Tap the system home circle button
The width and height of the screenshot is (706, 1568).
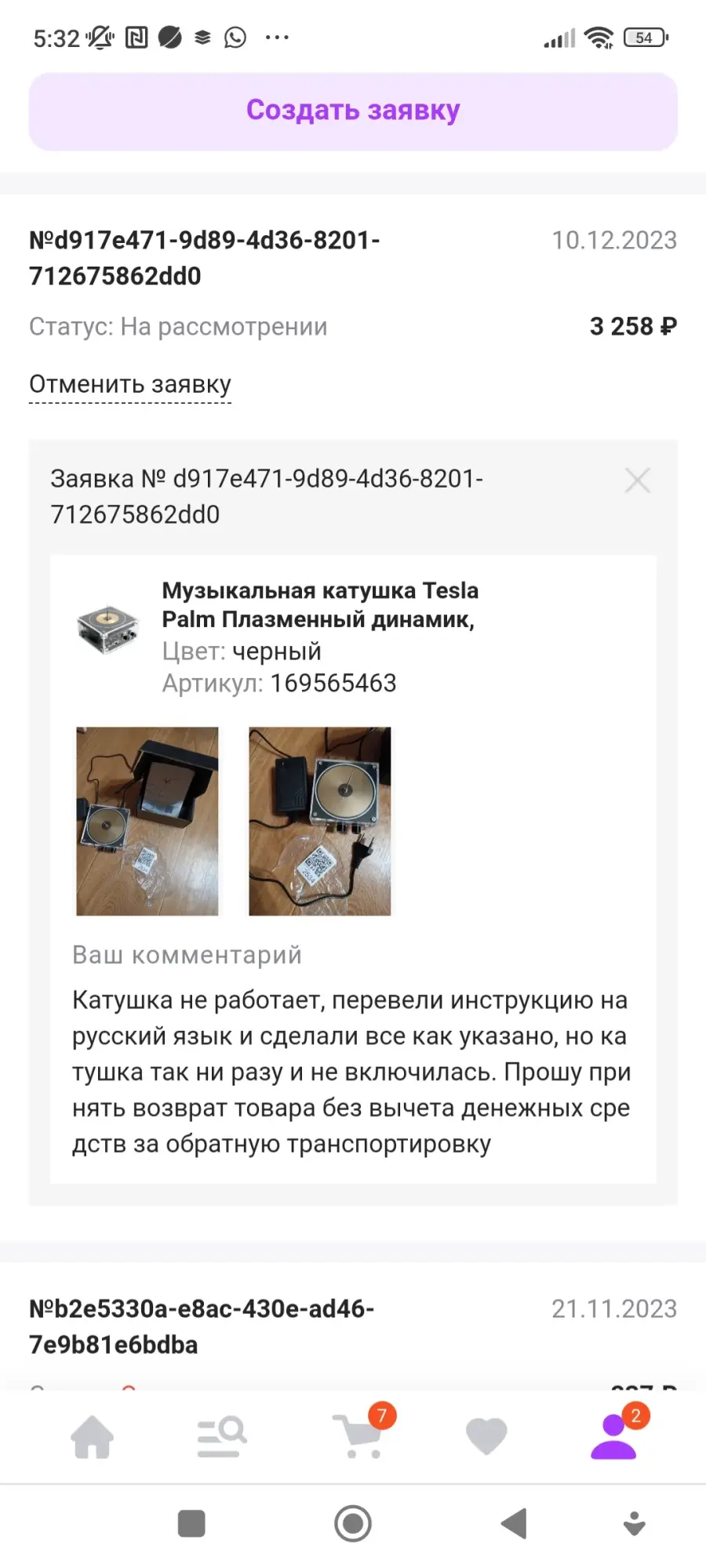353,1524
